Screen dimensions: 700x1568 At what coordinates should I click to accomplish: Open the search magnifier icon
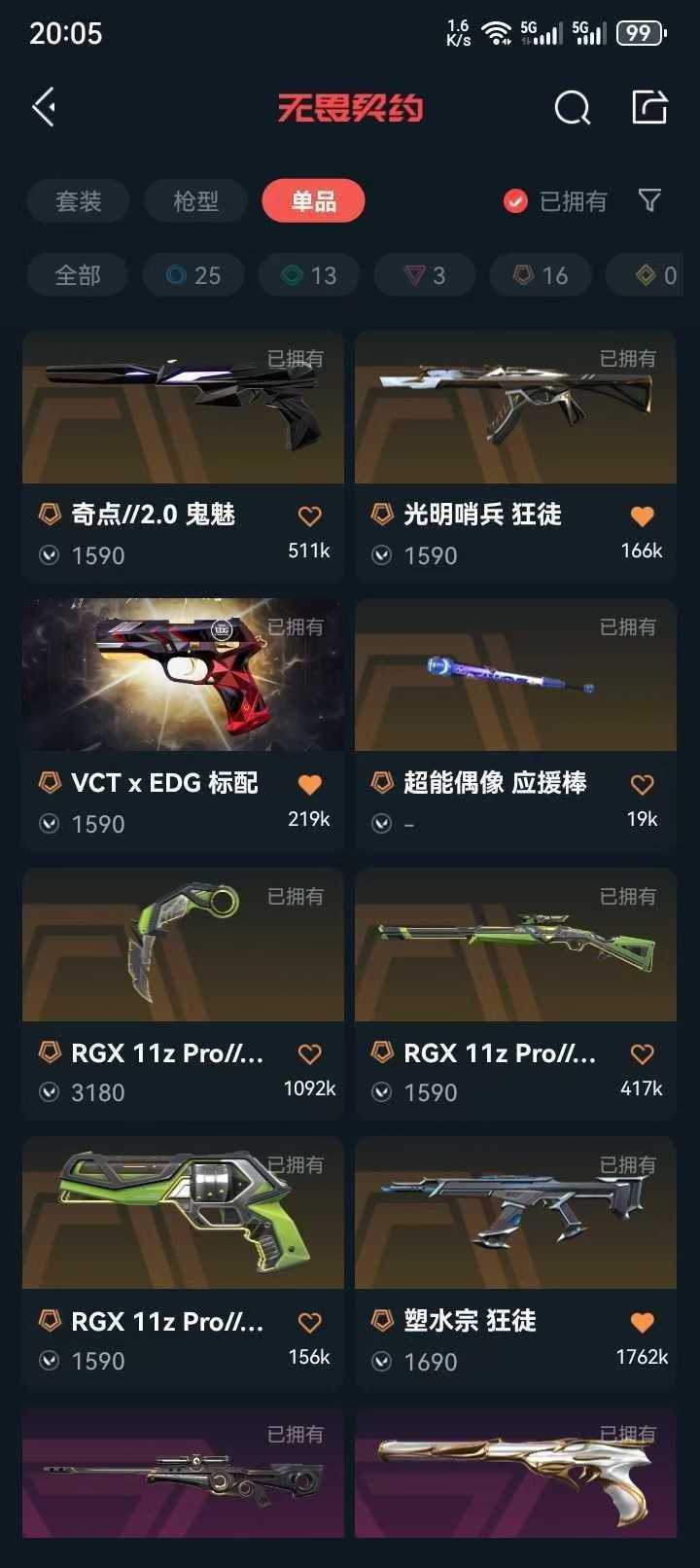(572, 108)
